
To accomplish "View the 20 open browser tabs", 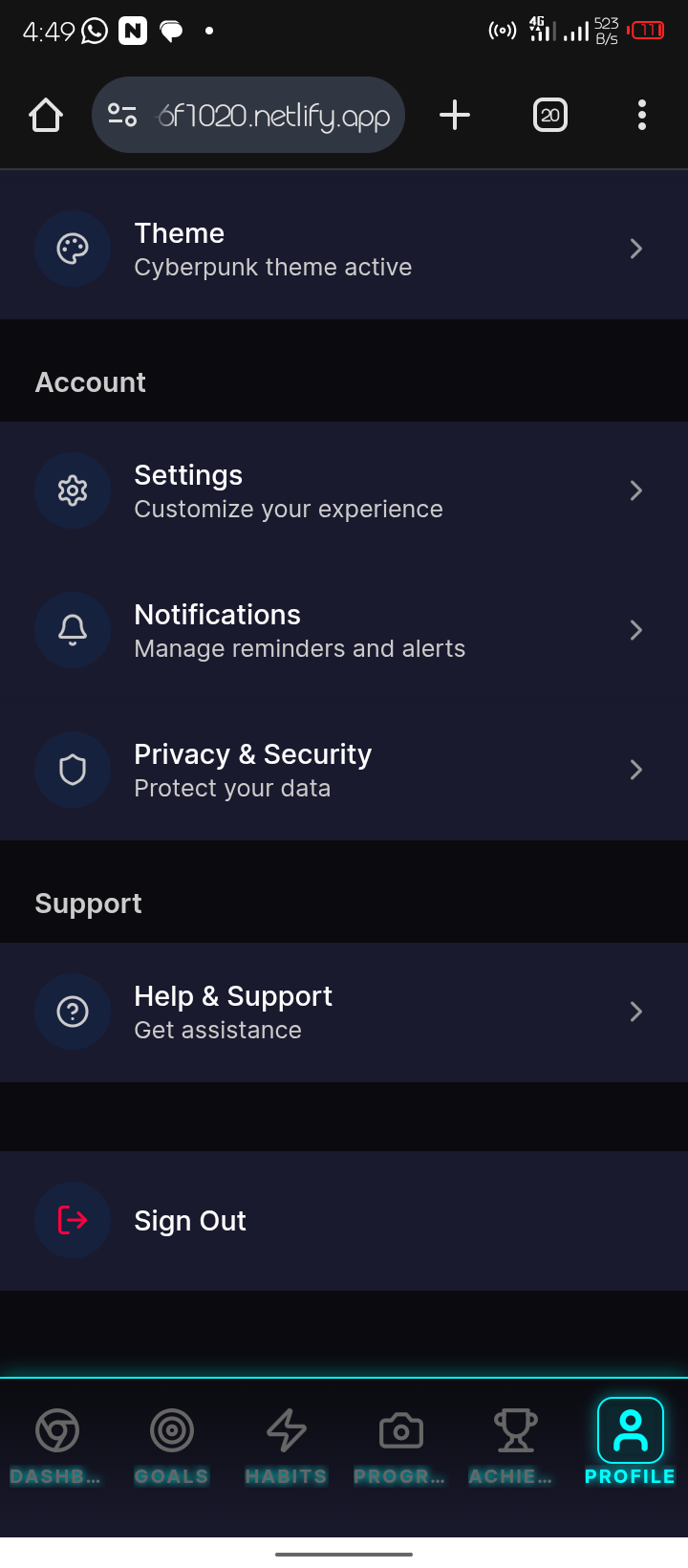I will [x=549, y=116].
